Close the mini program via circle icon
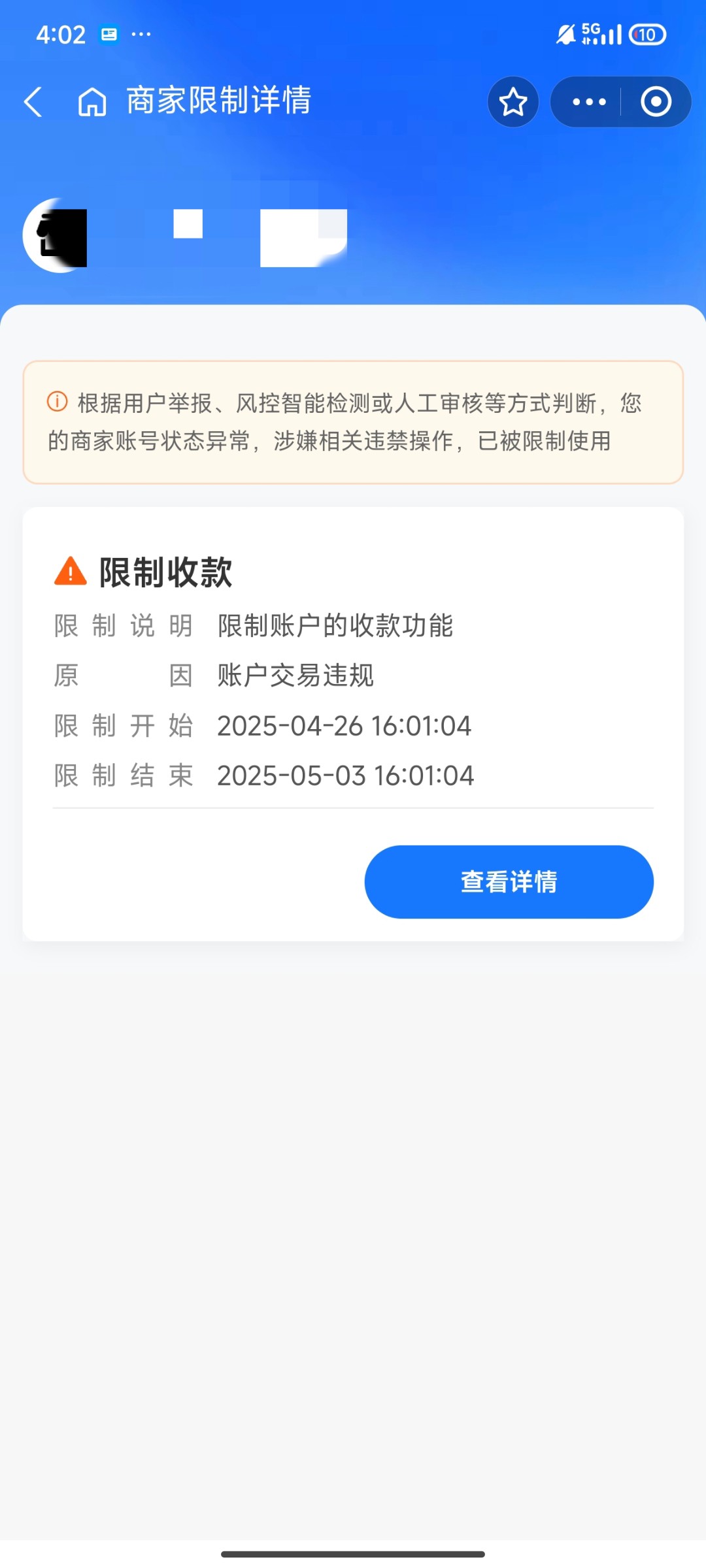 [x=656, y=102]
